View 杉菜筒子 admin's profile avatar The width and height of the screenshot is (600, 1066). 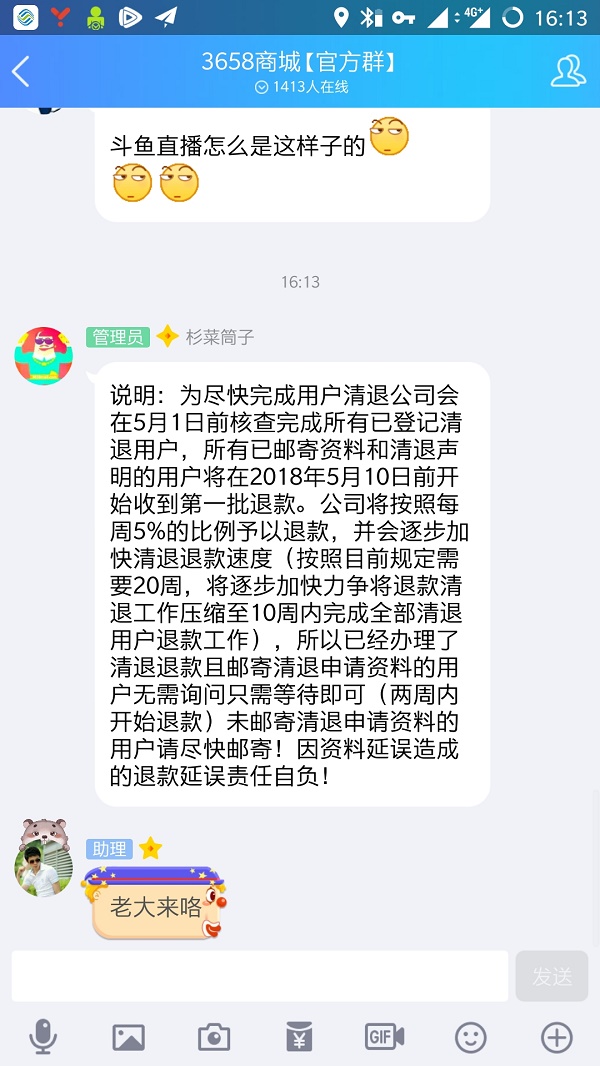coord(44,355)
